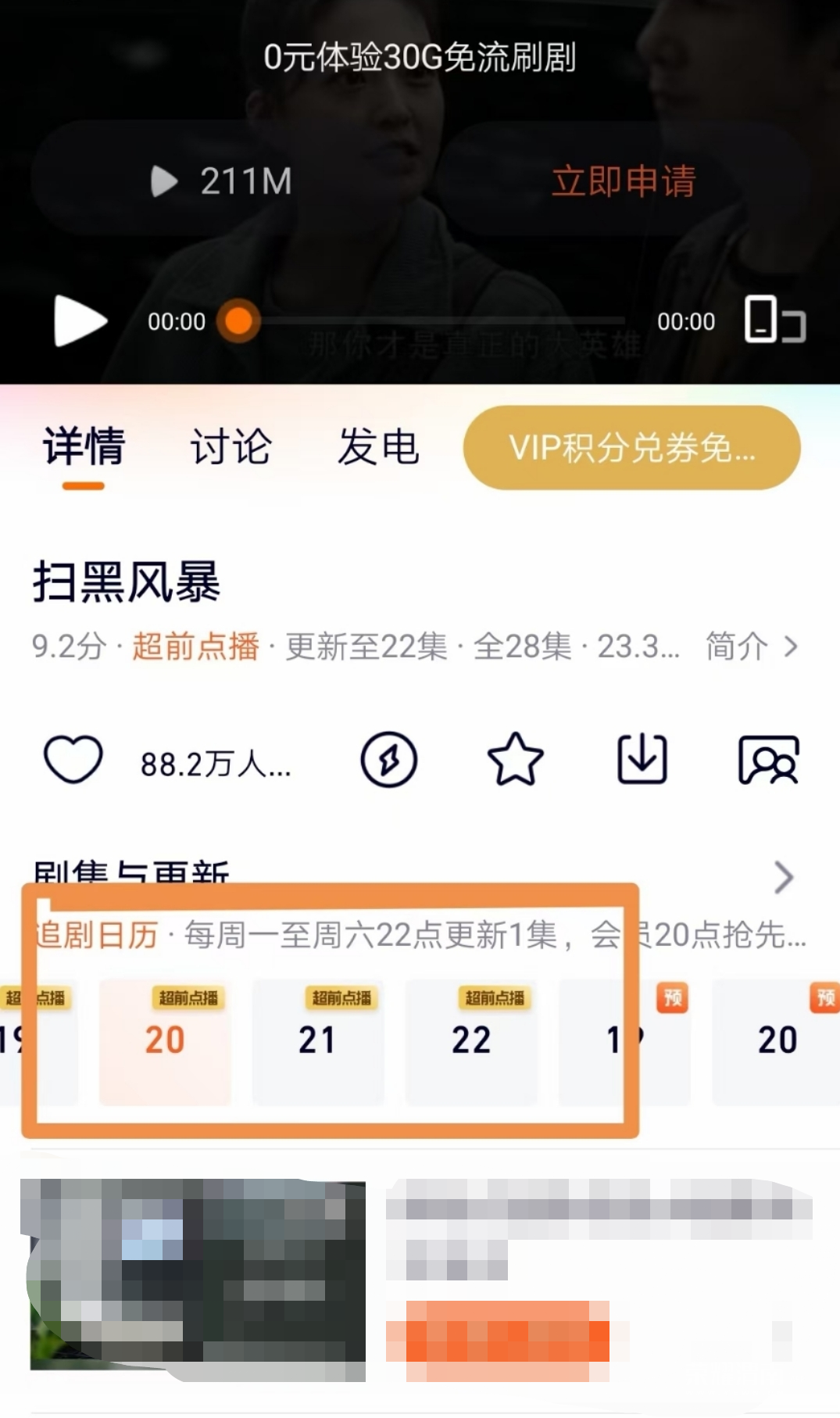840x1418 pixels.
Task: Tap 立即申请 to apply for free data
Action: 623,181
